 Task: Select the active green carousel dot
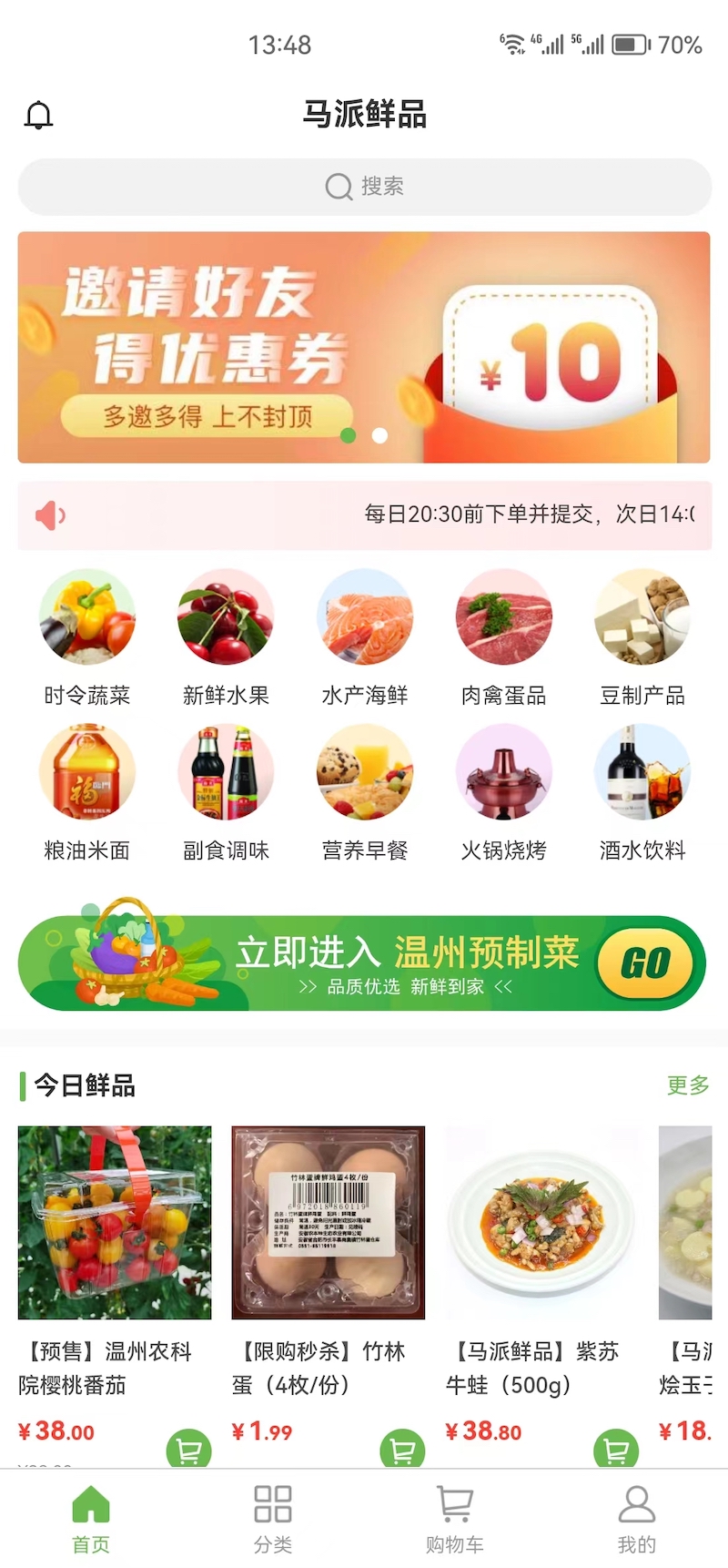[x=348, y=435]
